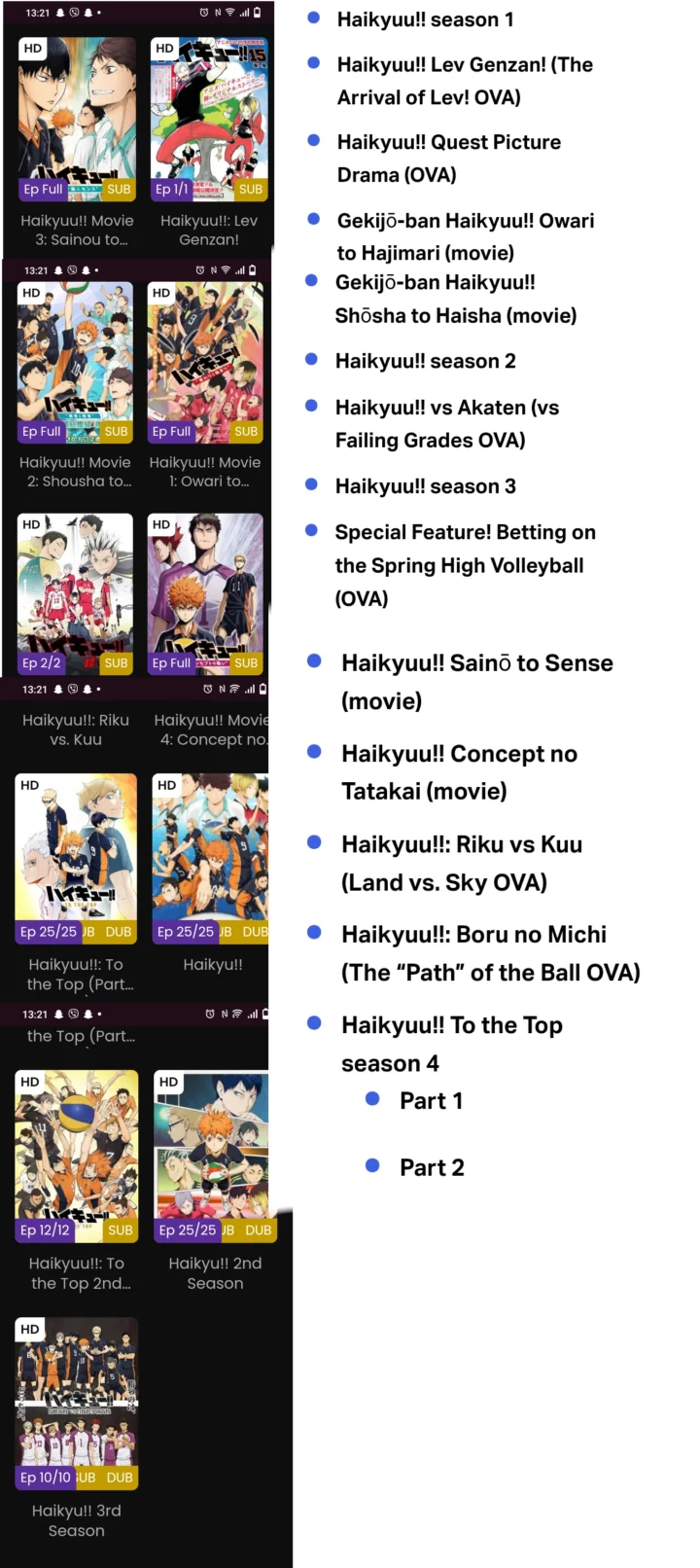Viewport: 700px width, 1568px height.
Task: Click the Ep Full badge on Movie 3 card
Action: (x=43, y=189)
